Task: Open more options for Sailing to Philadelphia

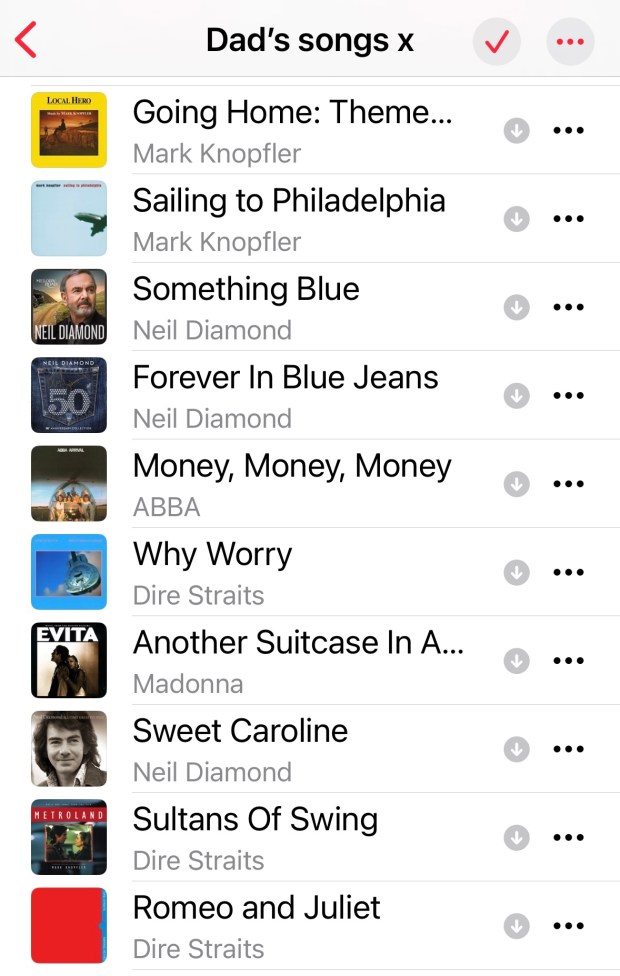Action: coord(568,219)
